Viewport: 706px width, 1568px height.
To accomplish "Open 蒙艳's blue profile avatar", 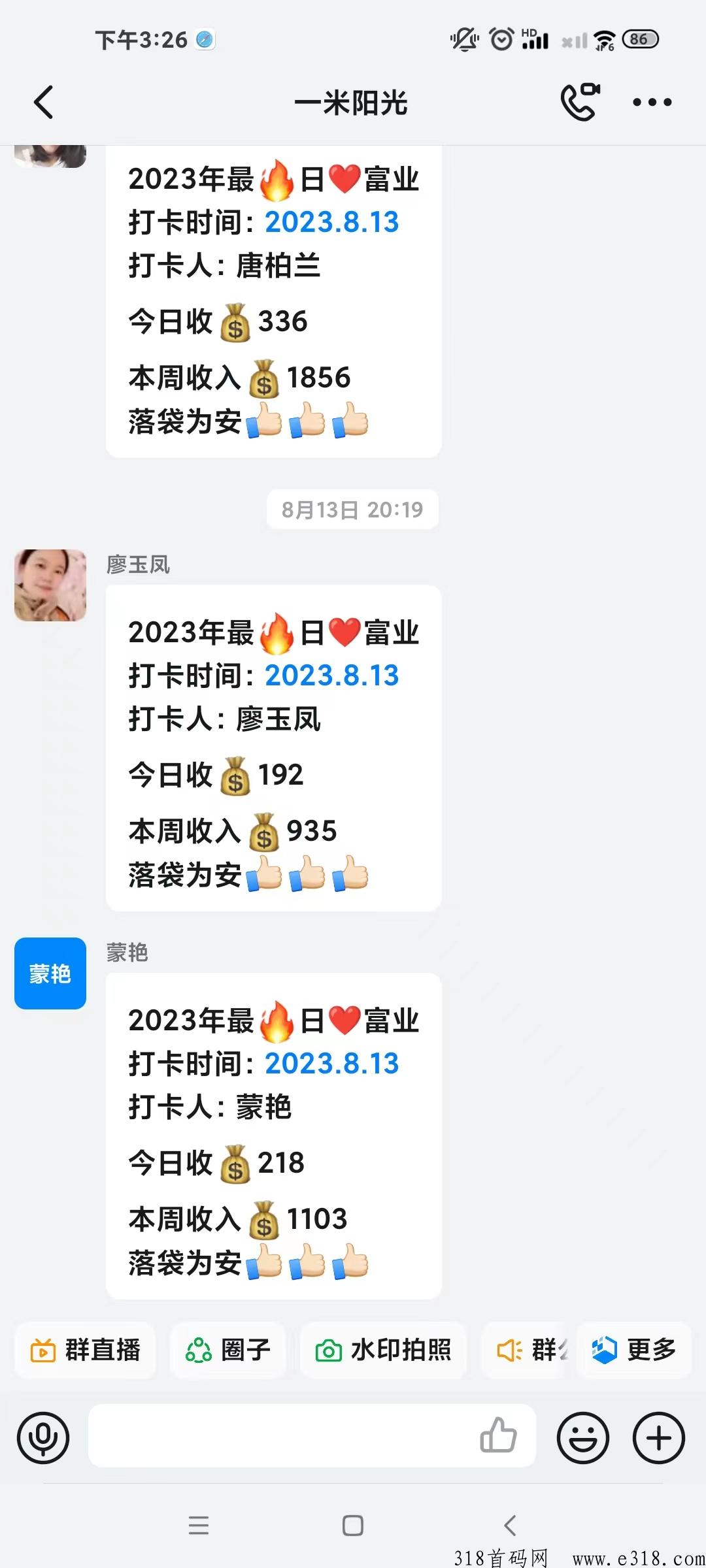I will pyautogui.click(x=50, y=973).
